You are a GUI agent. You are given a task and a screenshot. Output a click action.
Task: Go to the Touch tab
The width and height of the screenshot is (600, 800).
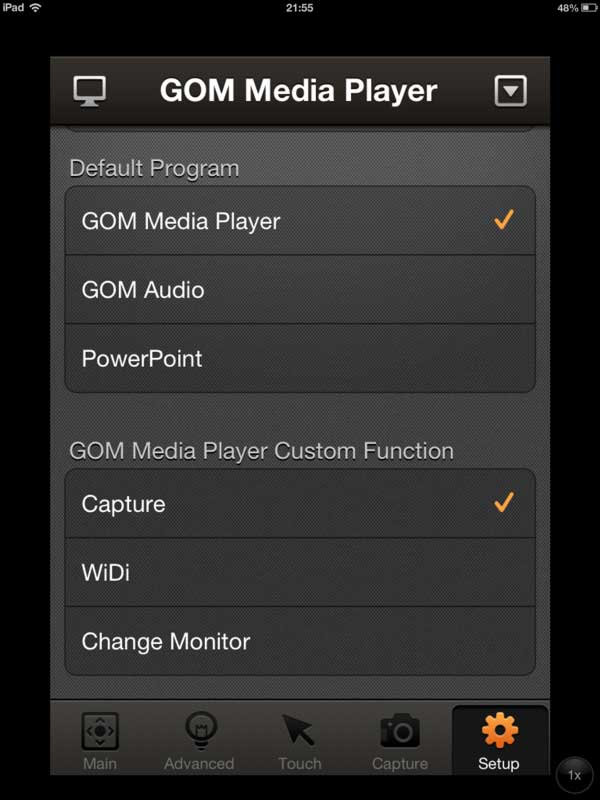pyautogui.click(x=299, y=742)
